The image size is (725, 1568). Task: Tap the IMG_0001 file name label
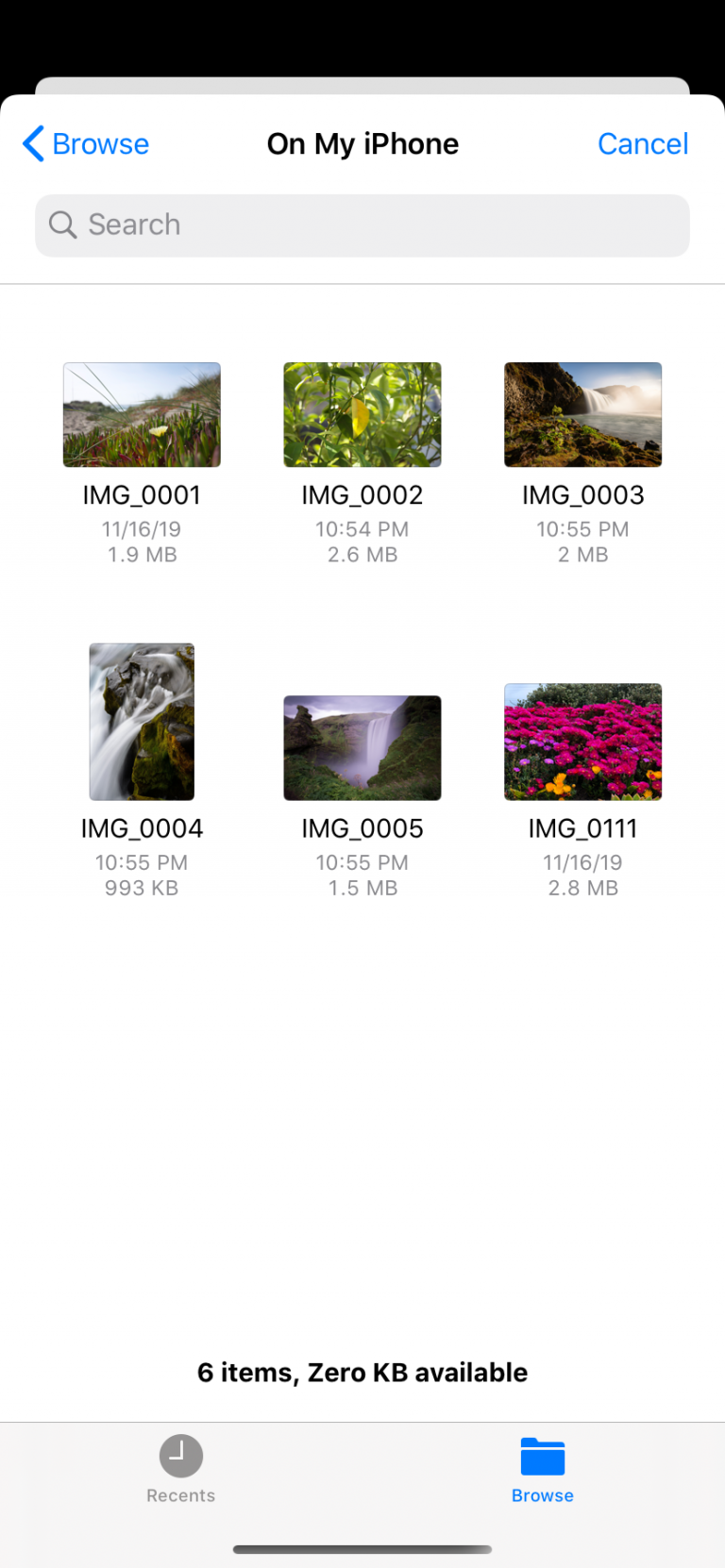(141, 494)
